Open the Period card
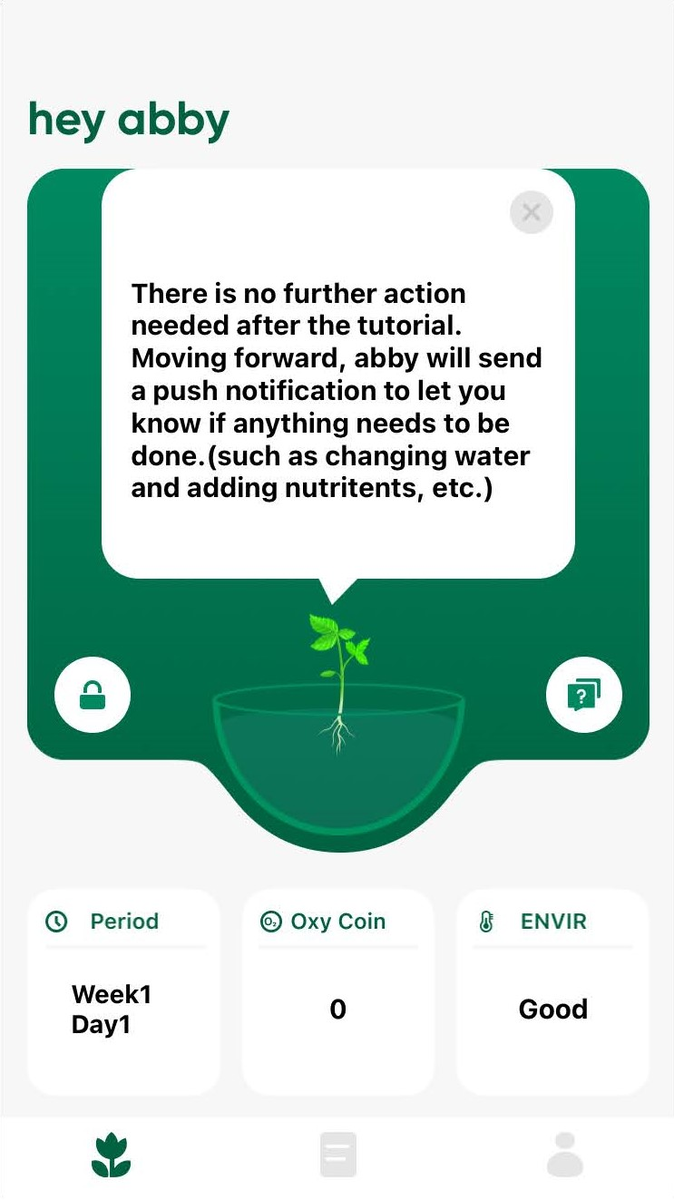Viewport: 674px width, 1200px height. pyautogui.click(x=123, y=992)
